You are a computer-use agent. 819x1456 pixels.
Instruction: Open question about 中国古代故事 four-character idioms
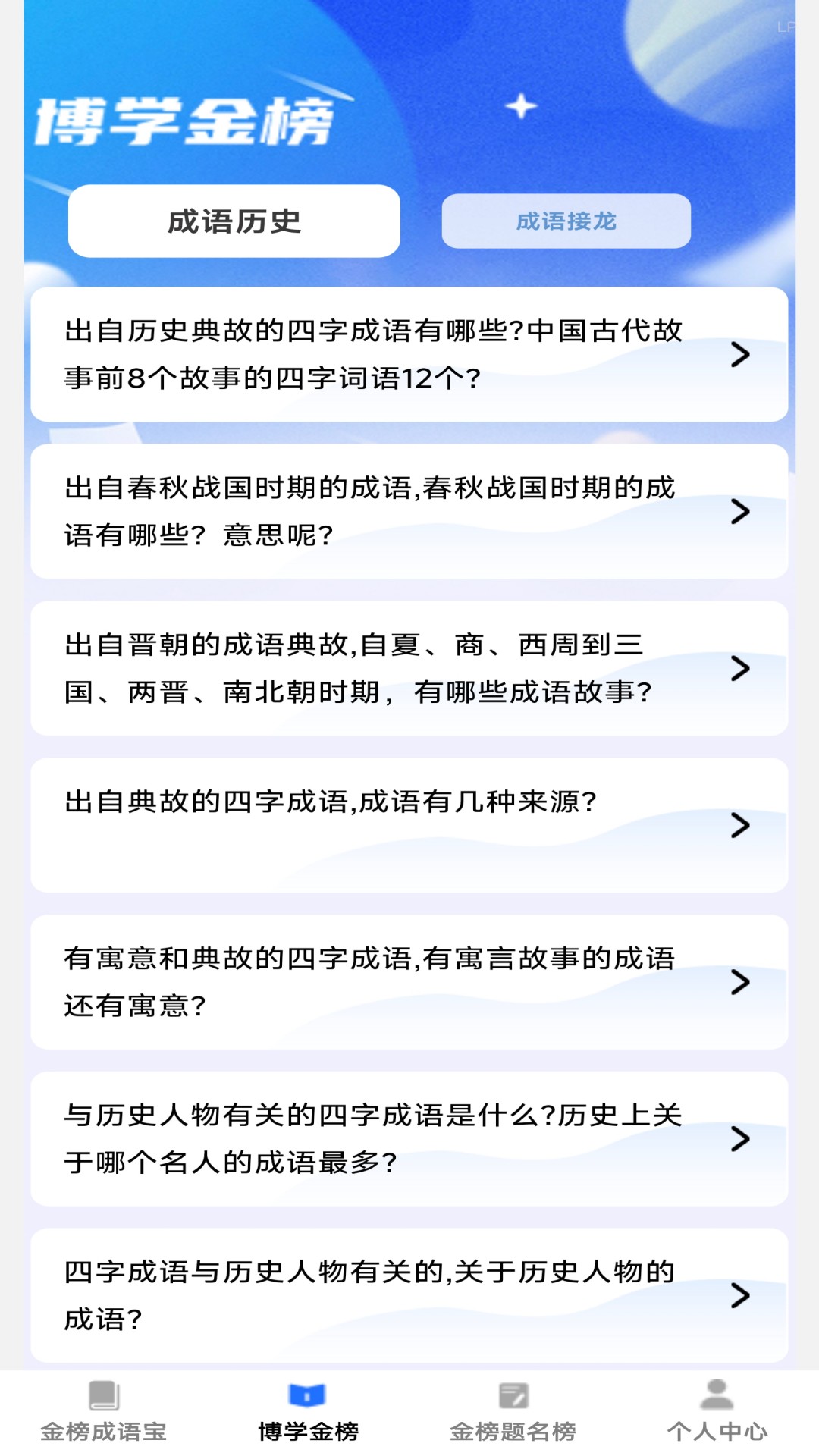coord(409,354)
